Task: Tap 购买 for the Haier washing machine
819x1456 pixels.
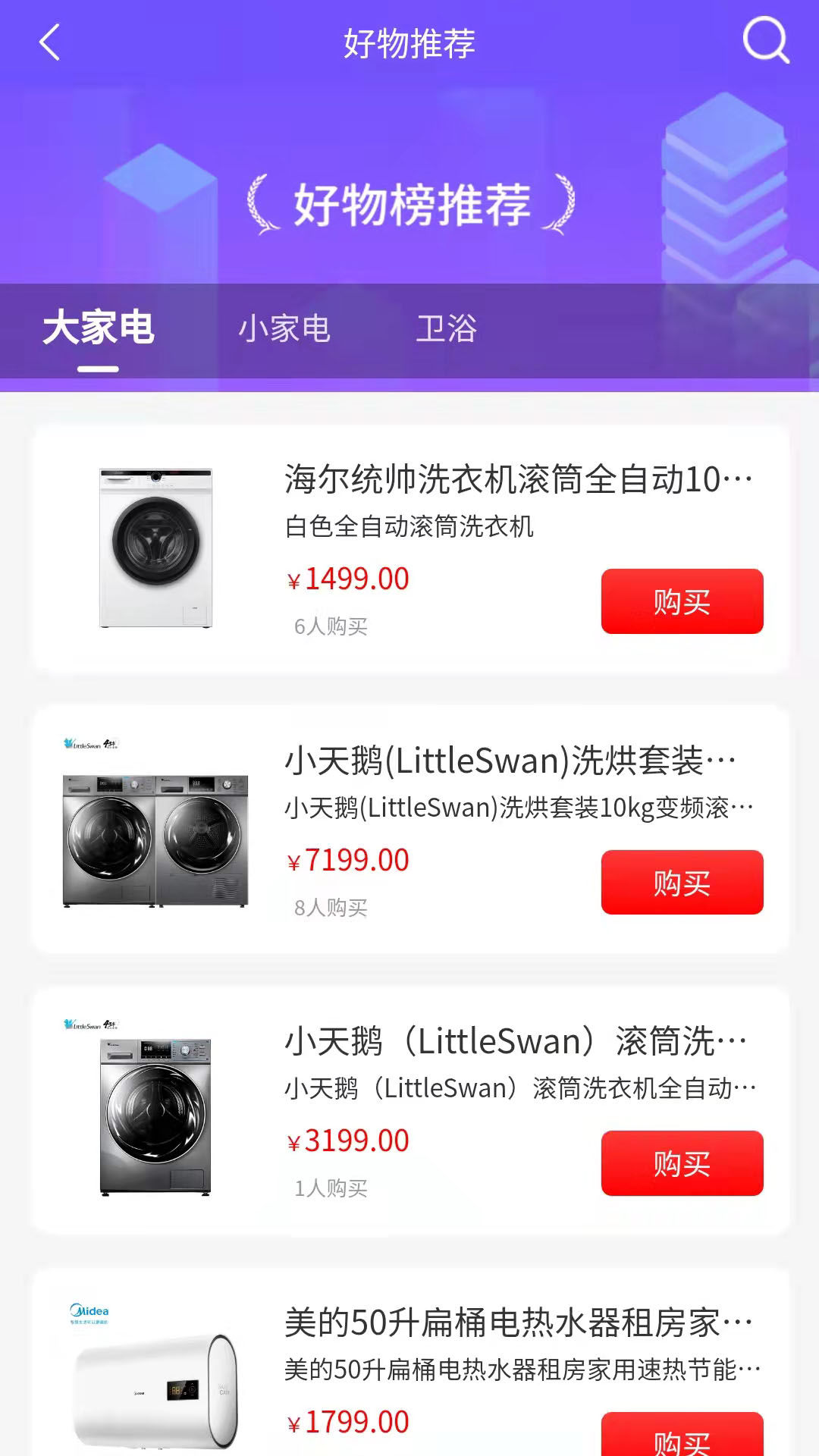Action: (x=681, y=602)
